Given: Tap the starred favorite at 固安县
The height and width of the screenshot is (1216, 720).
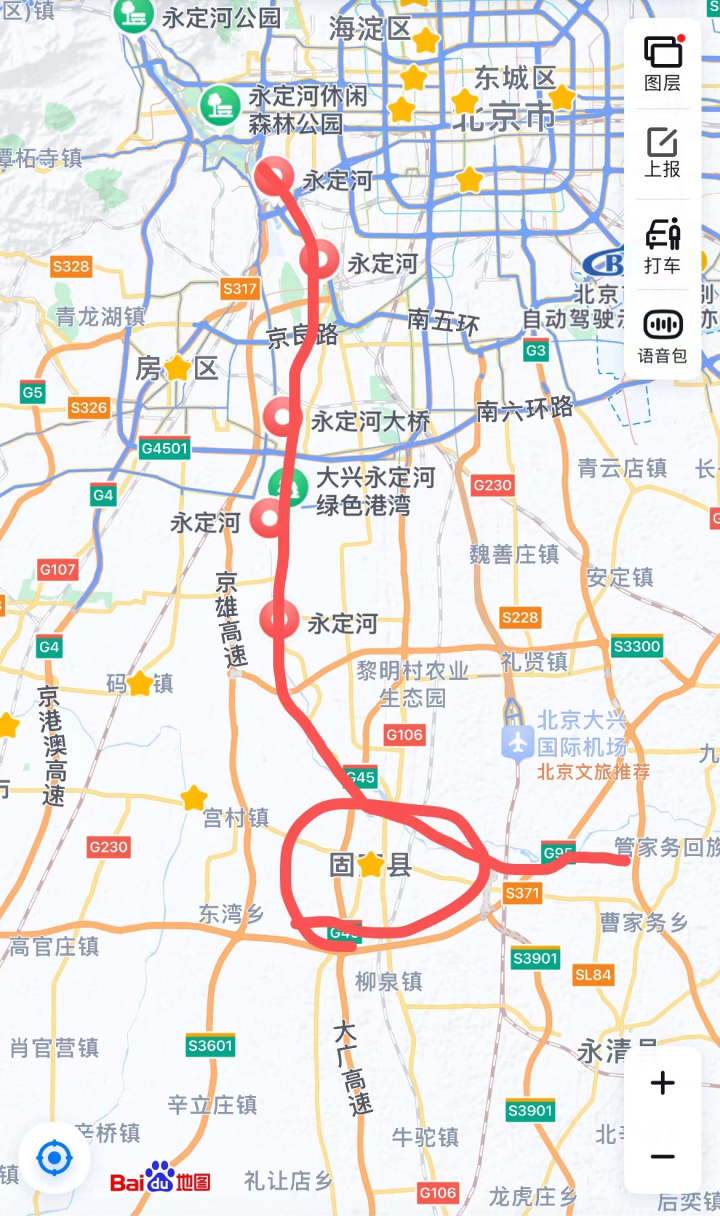Looking at the screenshot, I should [371, 864].
